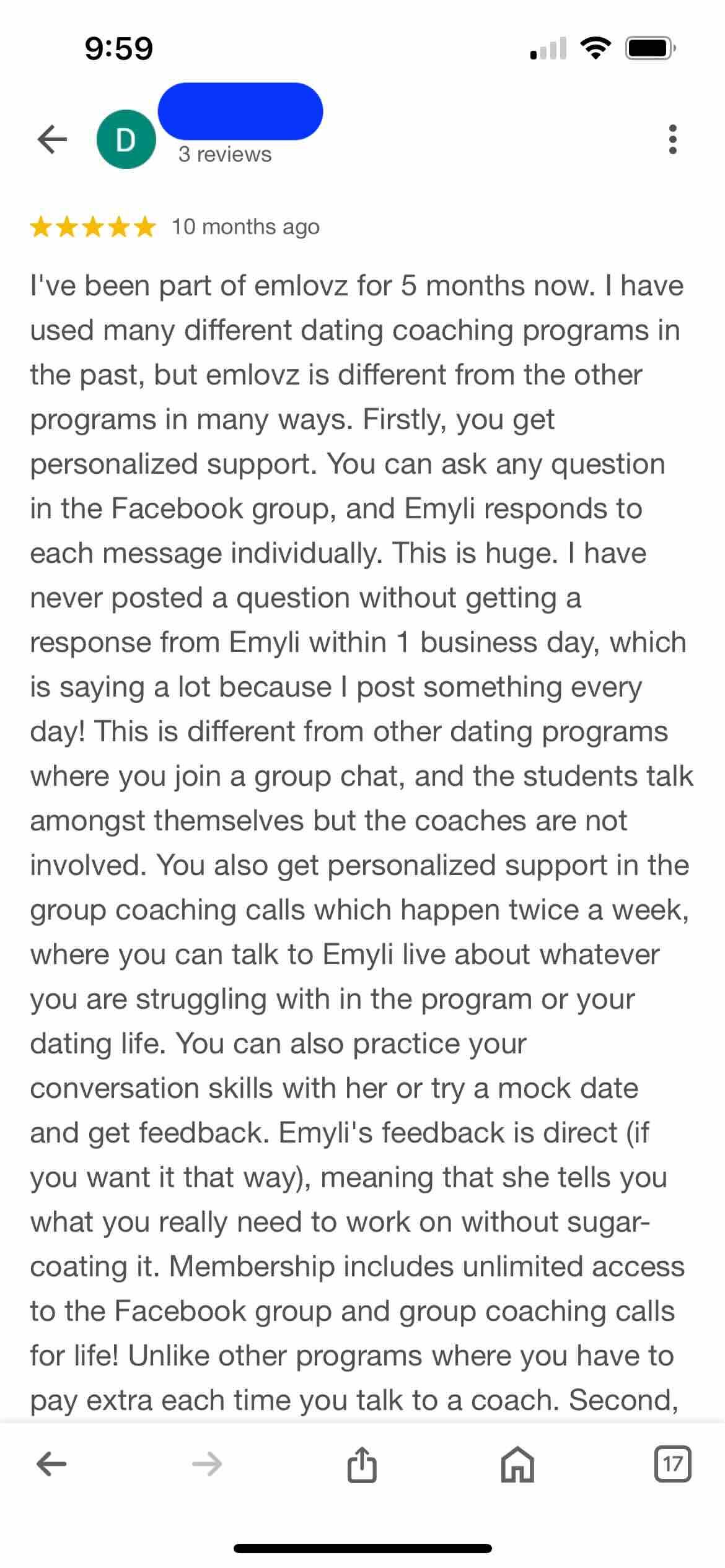Expand the reviewer's profile name pill

[240, 112]
